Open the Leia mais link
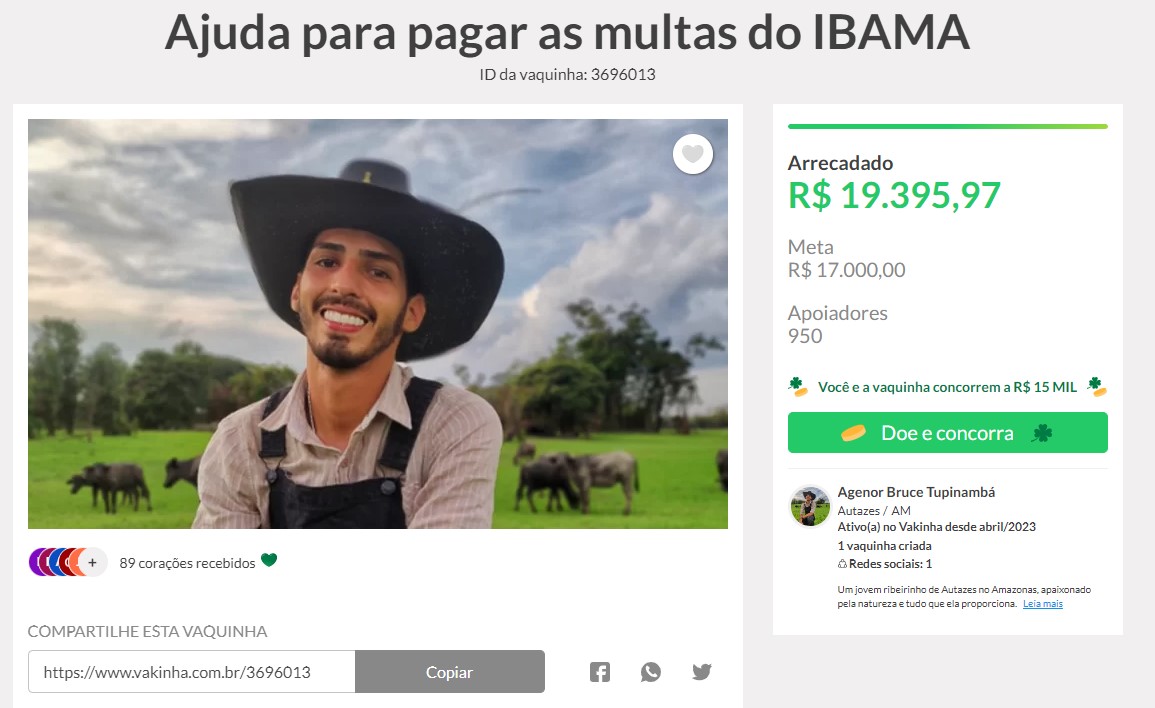The image size is (1155, 708). pos(1042,604)
